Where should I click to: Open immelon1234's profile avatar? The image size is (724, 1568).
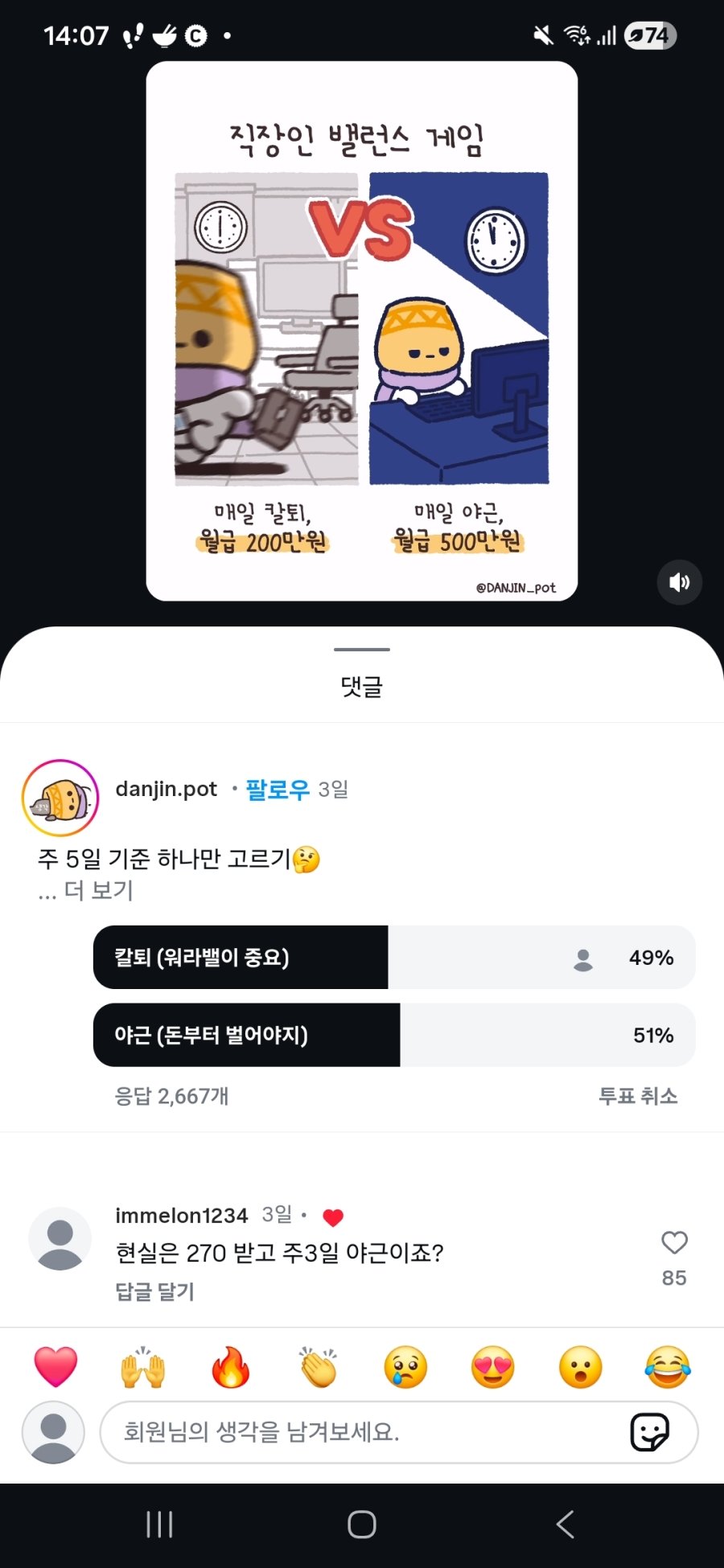pyautogui.click(x=60, y=1238)
